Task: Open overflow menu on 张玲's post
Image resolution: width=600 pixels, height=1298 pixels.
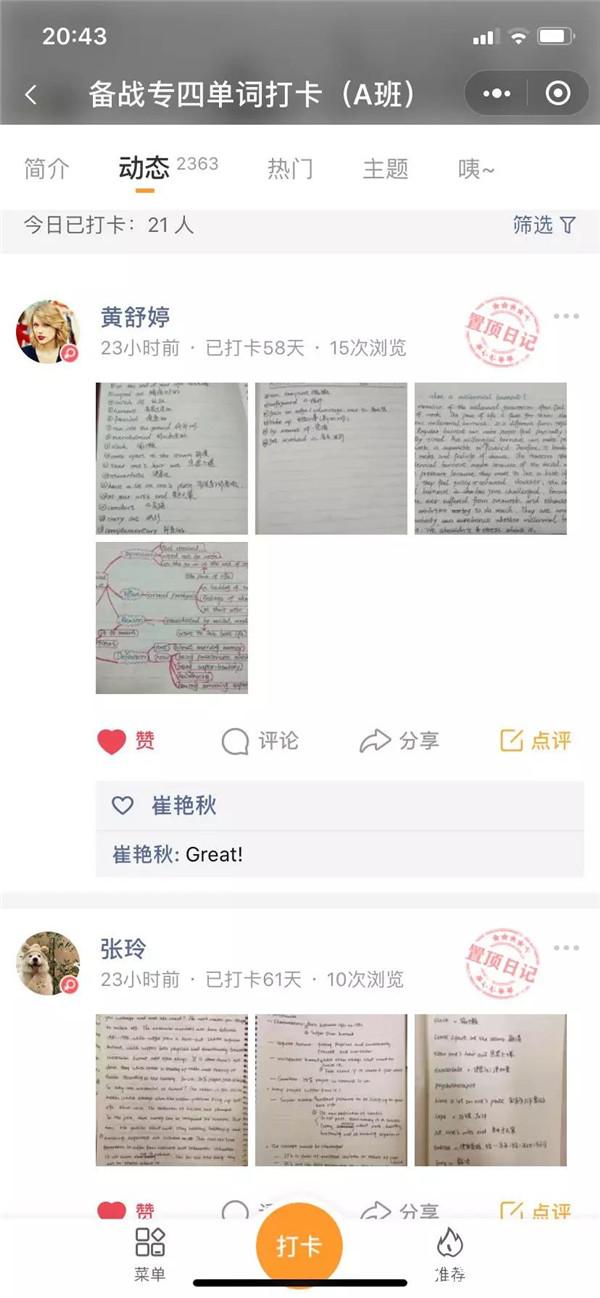Action: [566, 947]
